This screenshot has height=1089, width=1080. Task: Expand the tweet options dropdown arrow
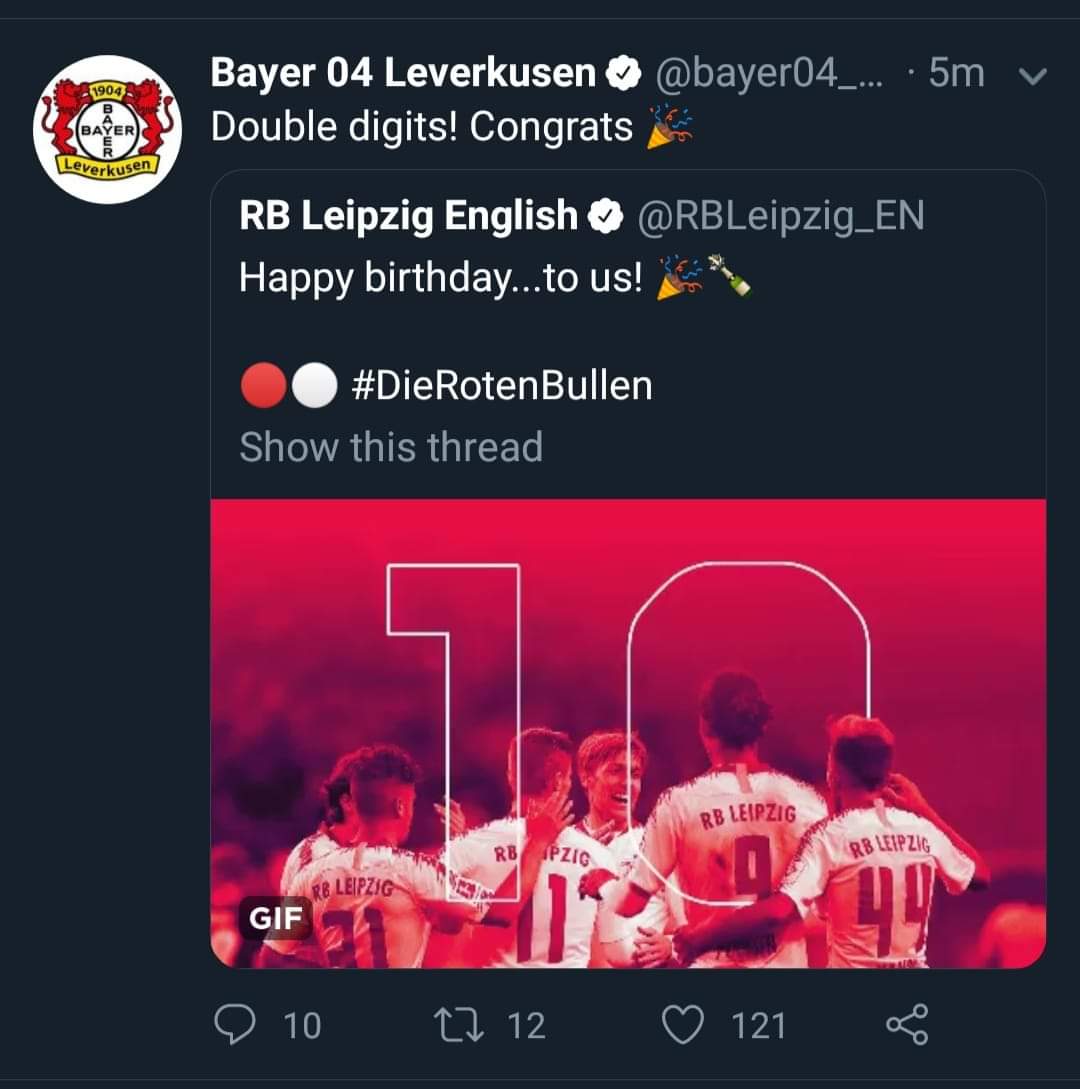click(x=1035, y=76)
